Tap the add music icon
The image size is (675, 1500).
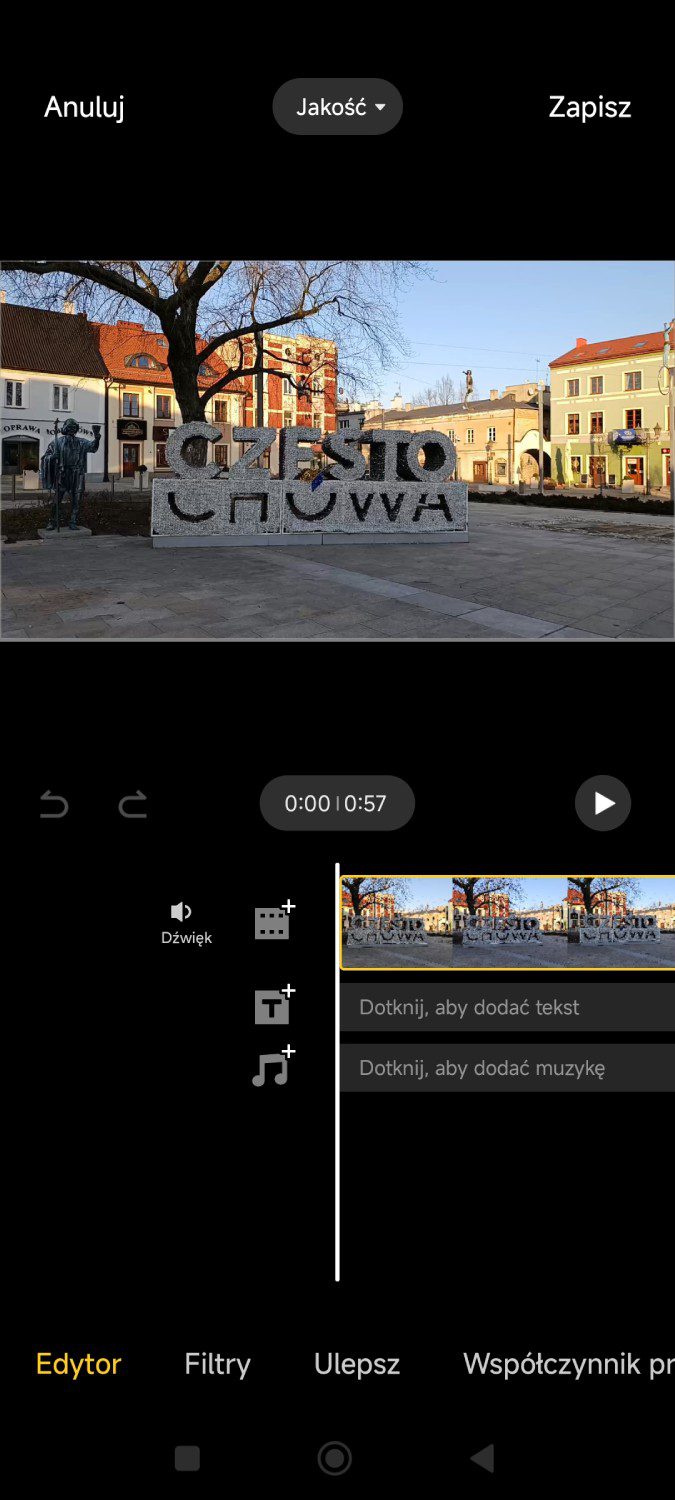(274, 1066)
